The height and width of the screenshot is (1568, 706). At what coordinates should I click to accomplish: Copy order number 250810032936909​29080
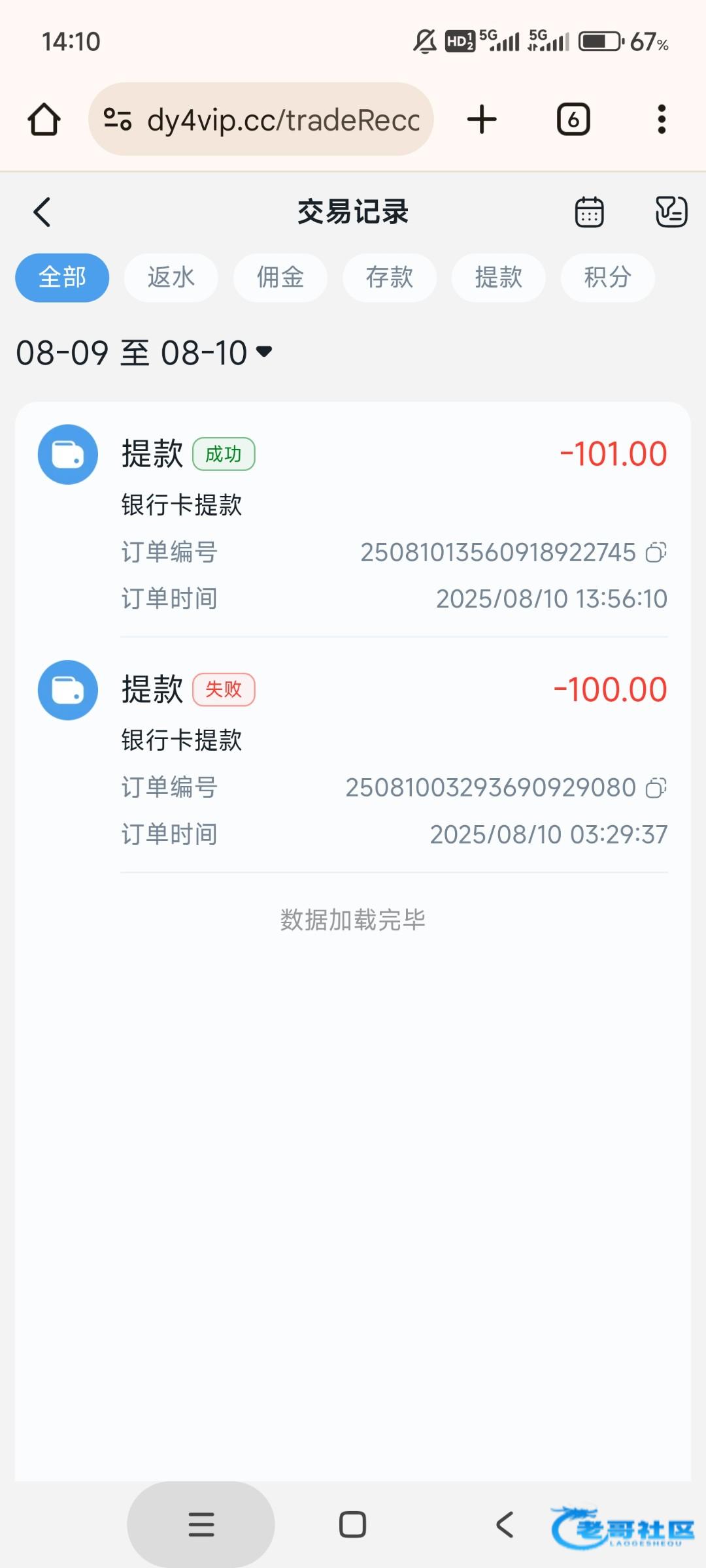click(656, 788)
